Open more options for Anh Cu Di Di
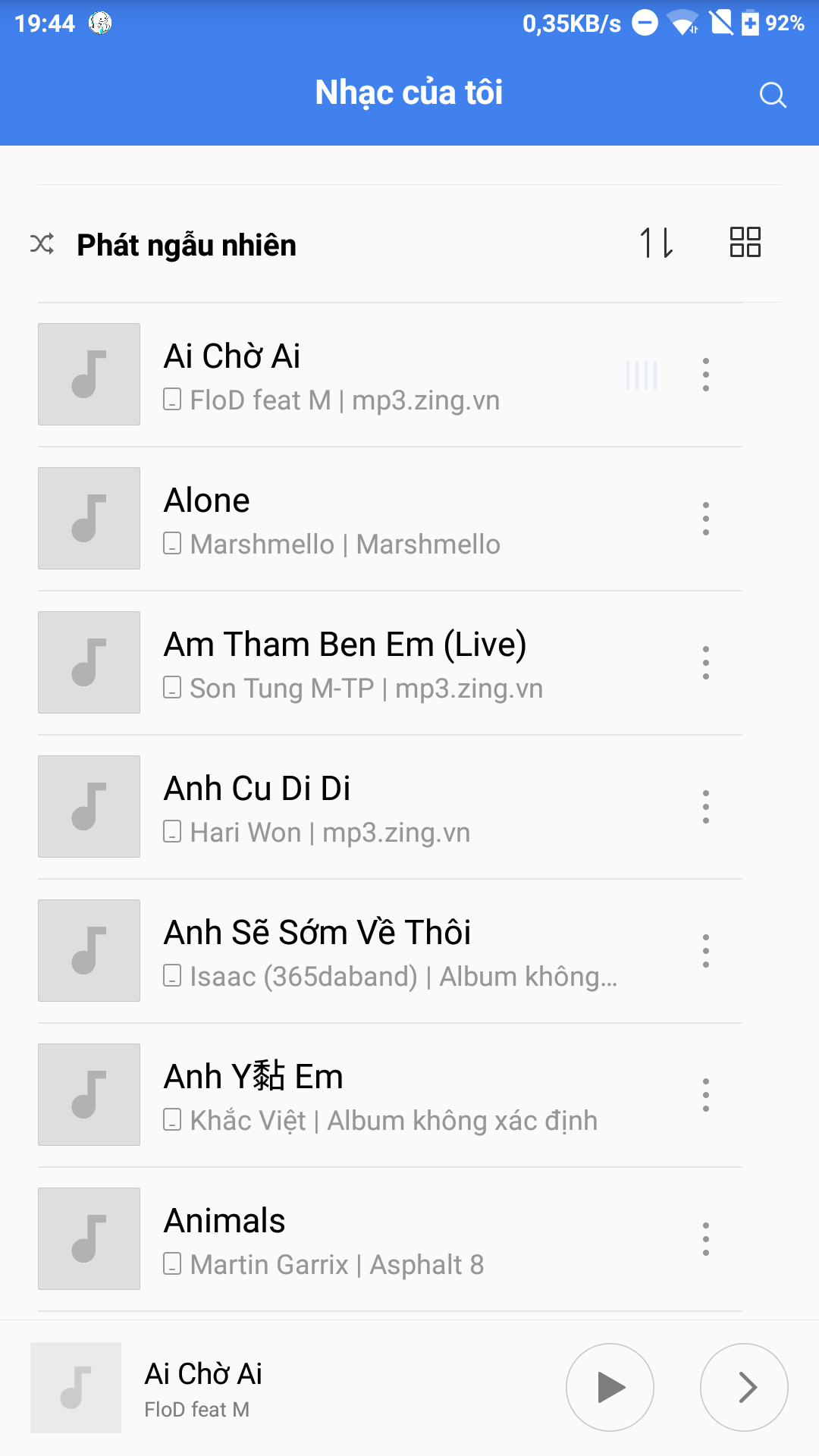This screenshot has height=1456, width=819. point(706,807)
